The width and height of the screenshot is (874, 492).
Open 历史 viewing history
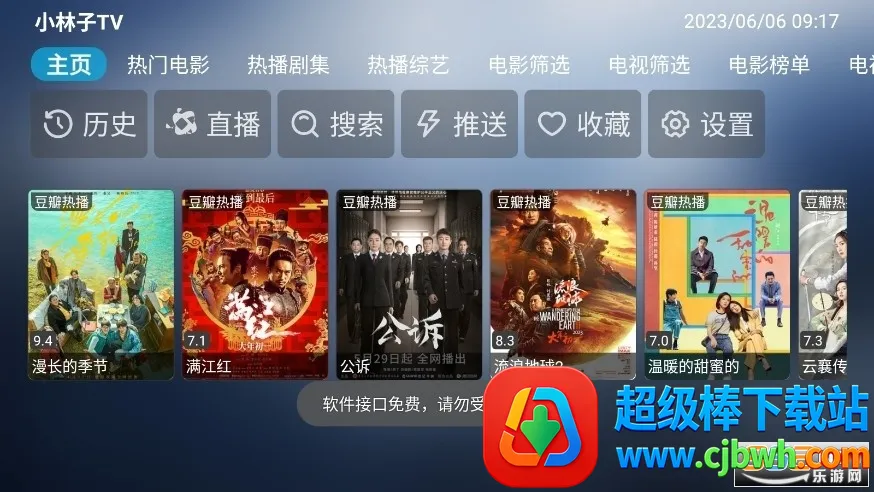pos(89,124)
